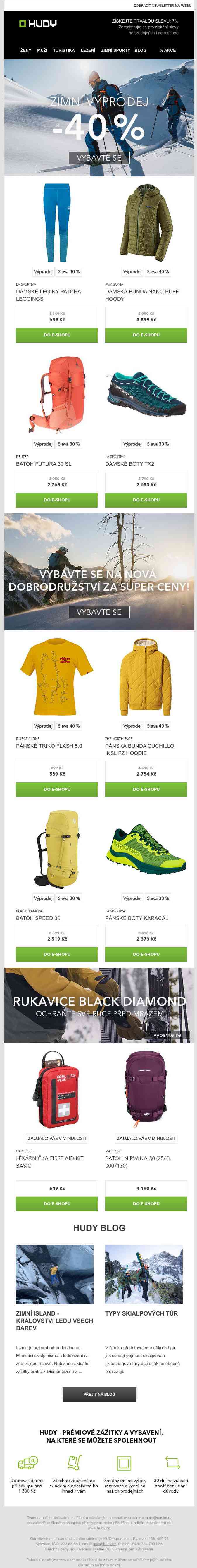The width and height of the screenshot is (197, 1568).
Task: Open the Black Diamond gloves banner
Action: (x=99, y=1005)
